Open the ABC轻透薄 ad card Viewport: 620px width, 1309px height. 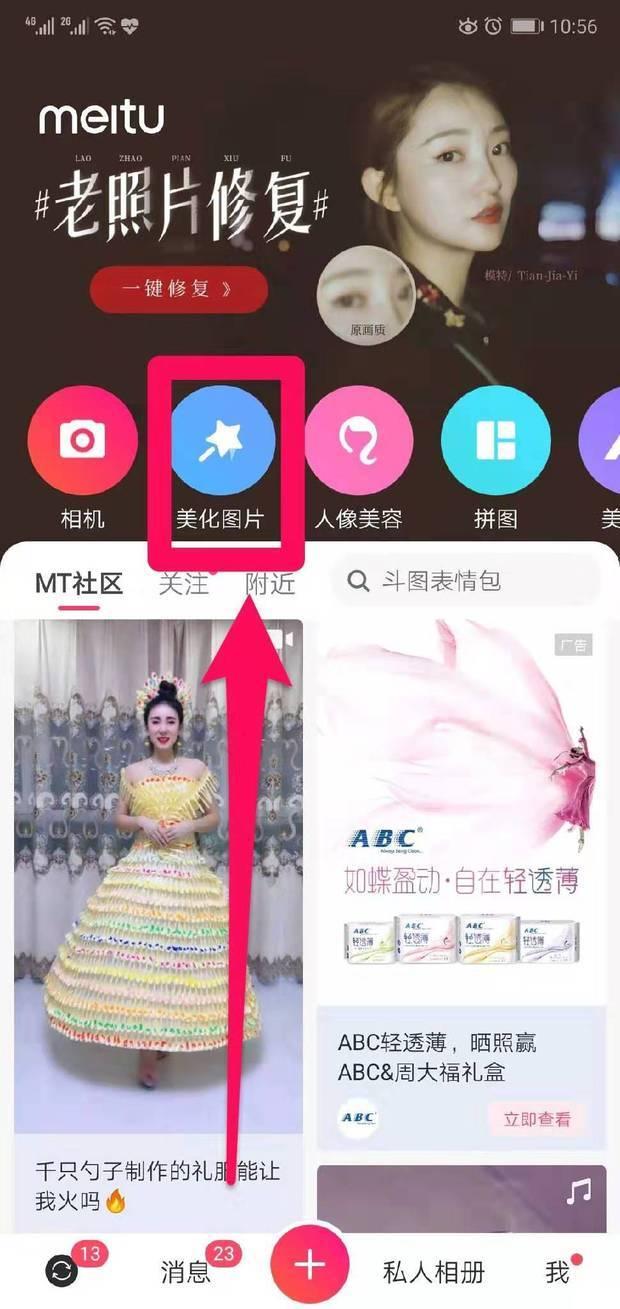pos(461,820)
